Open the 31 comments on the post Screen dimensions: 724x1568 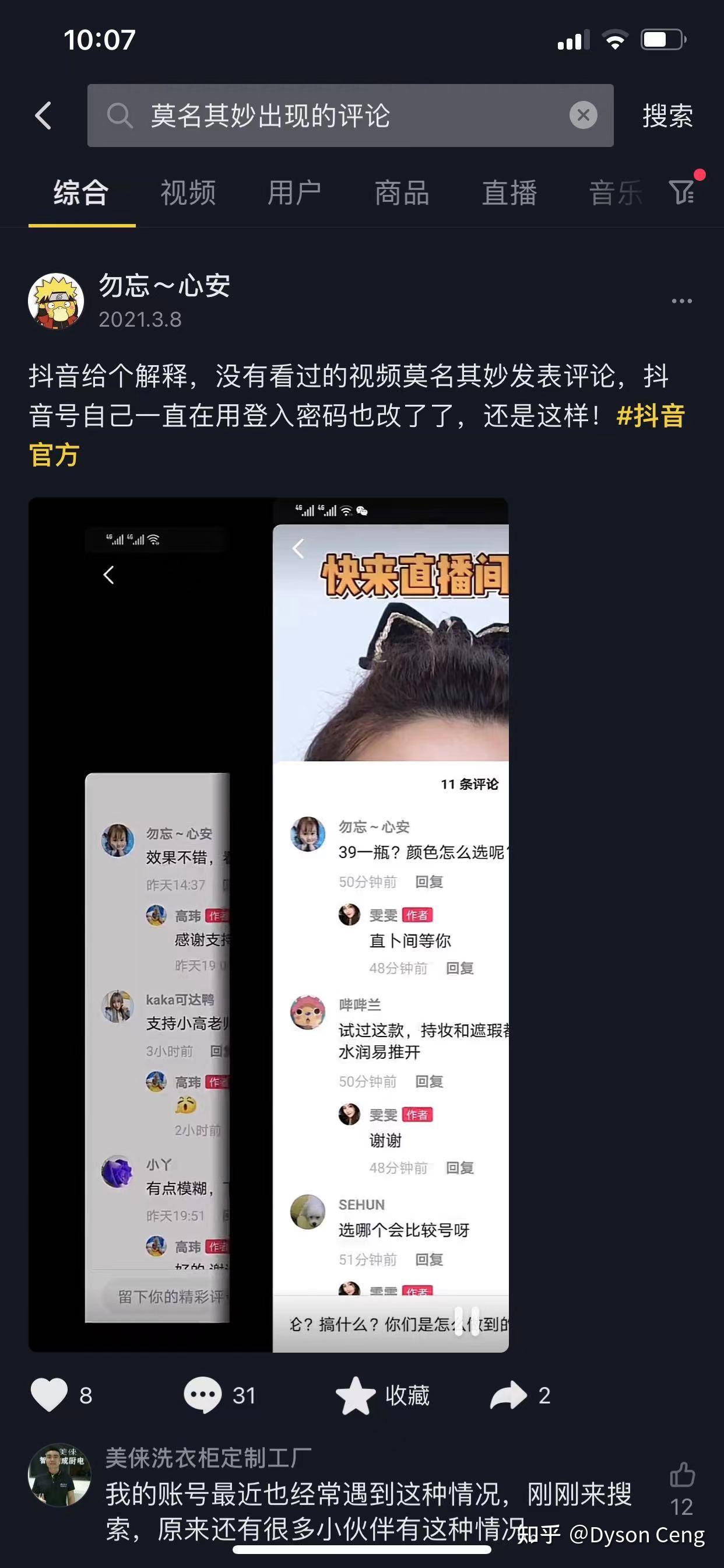coord(203,1395)
